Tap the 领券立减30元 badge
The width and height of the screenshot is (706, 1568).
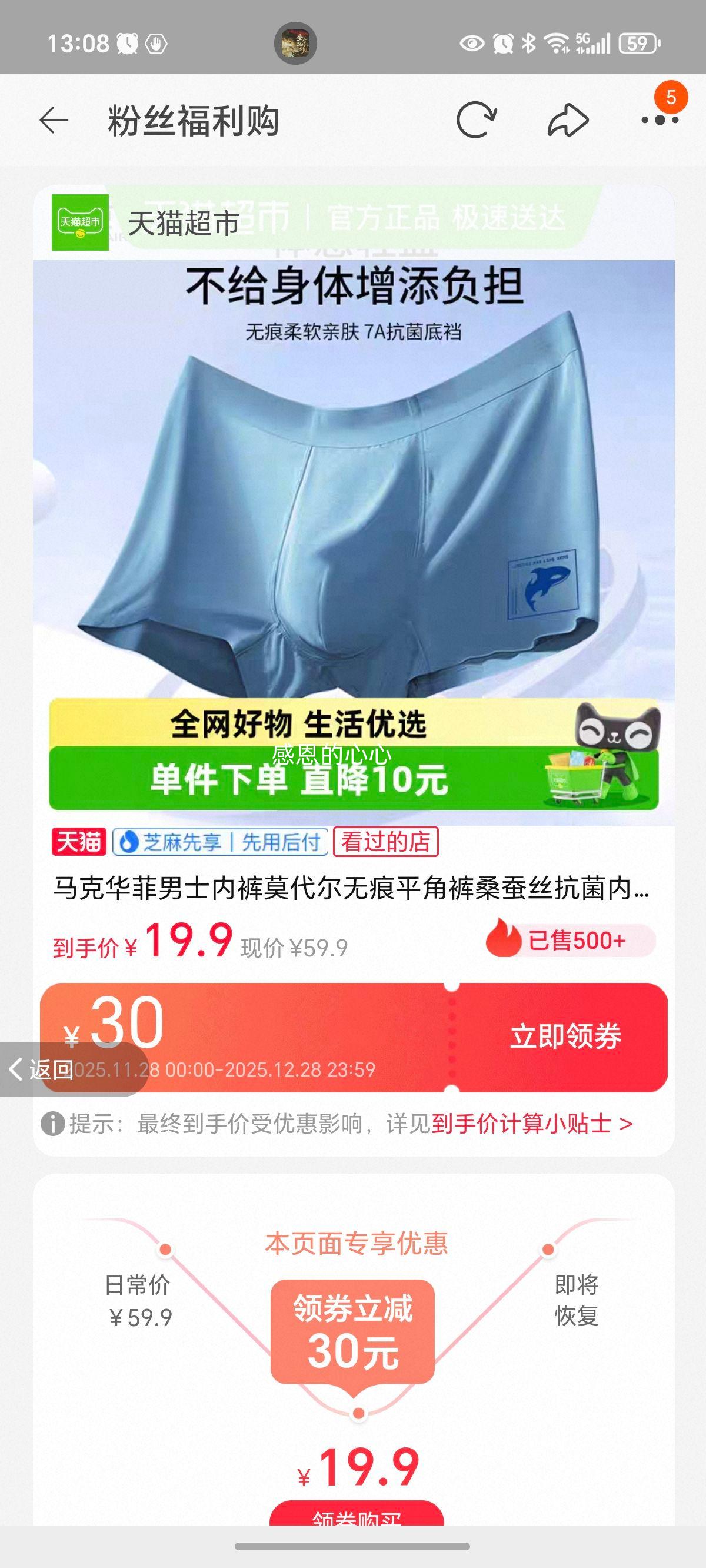click(x=352, y=1330)
